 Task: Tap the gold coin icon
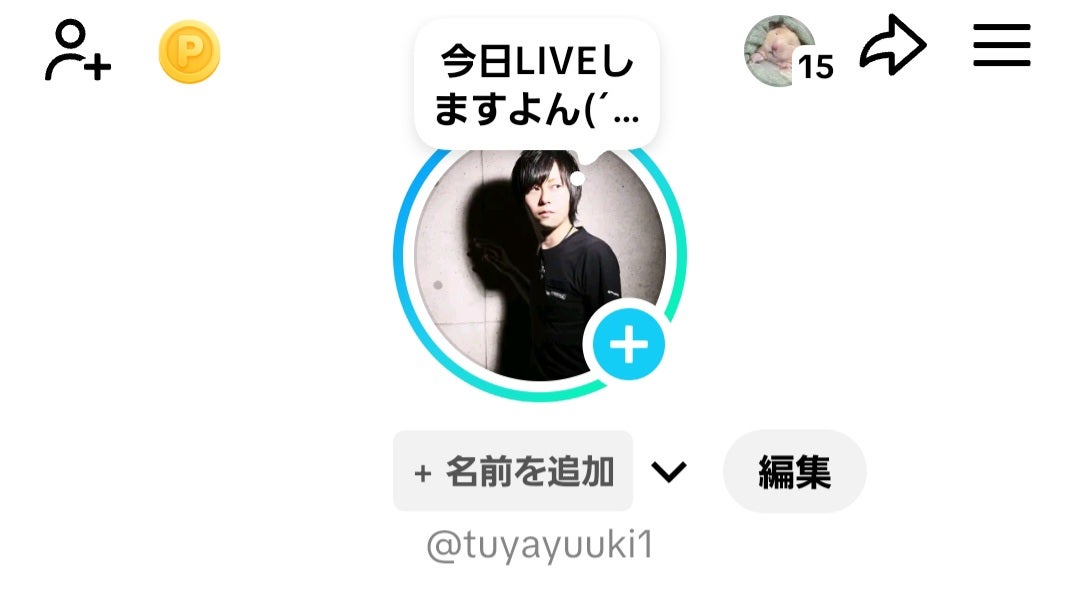tap(189, 52)
